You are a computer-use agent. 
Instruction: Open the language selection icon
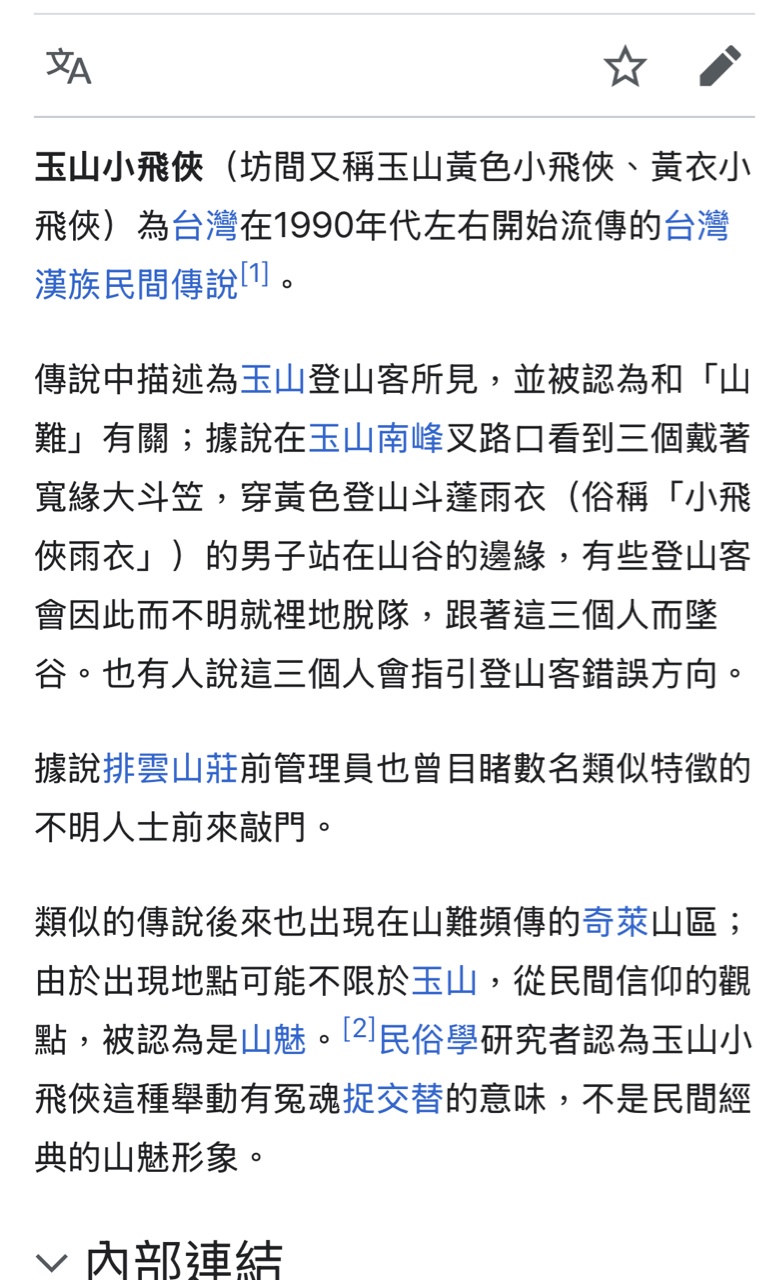pos(68,67)
